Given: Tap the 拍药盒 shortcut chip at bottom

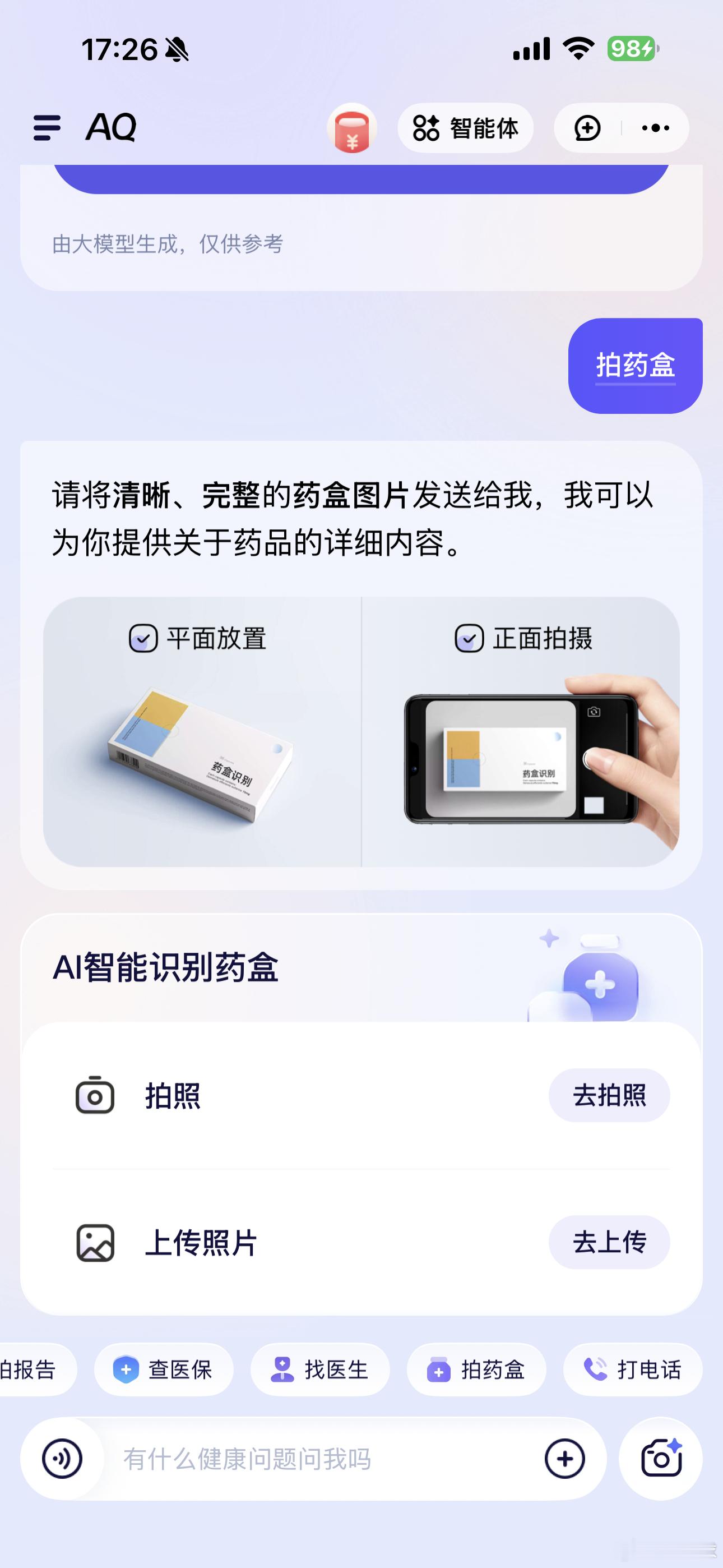Looking at the screenshot, I should point(478,1369).
